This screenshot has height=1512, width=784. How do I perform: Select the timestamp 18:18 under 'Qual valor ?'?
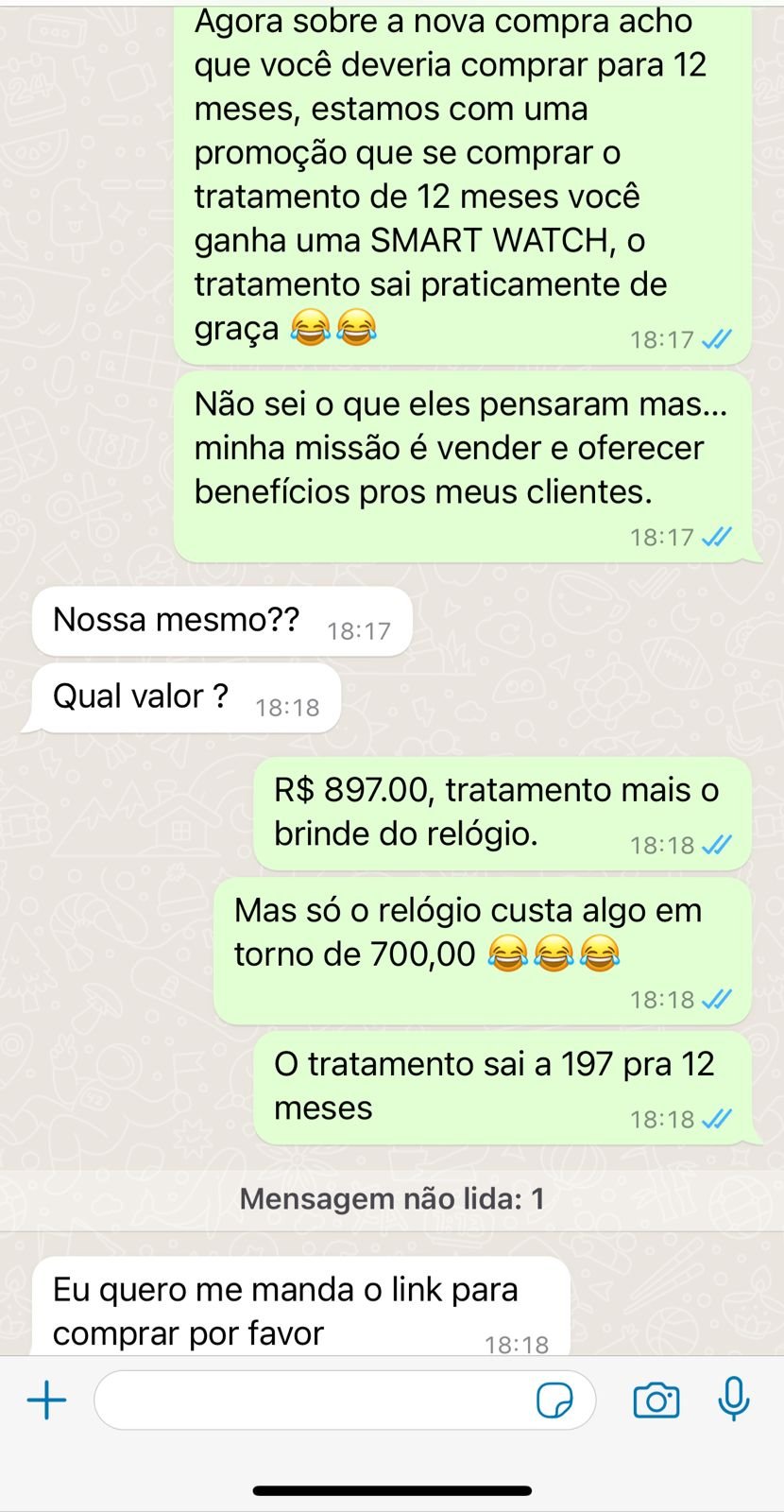(x=286, y=707)
